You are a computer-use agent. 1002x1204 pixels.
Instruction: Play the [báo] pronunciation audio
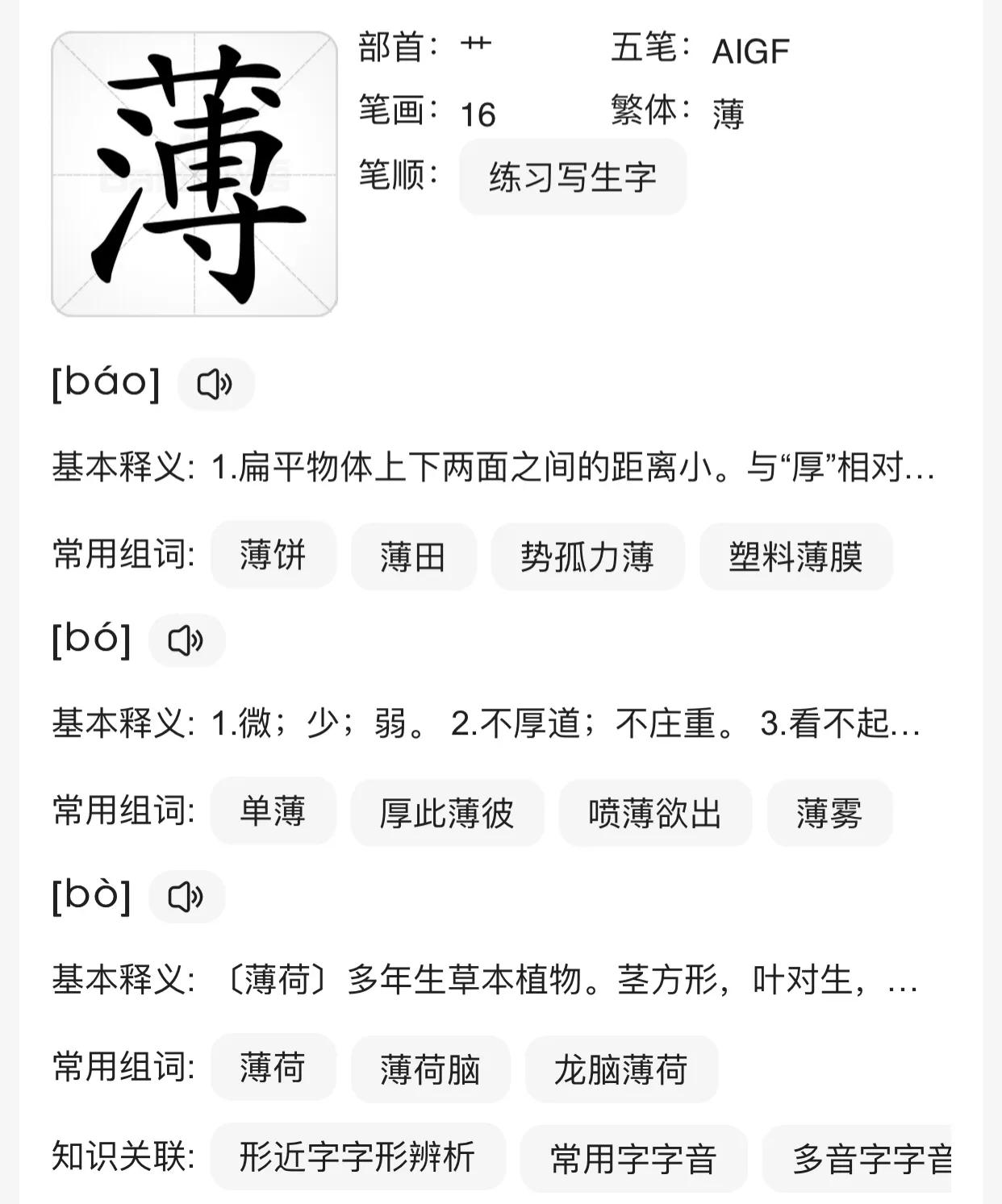tap(215, 384)
